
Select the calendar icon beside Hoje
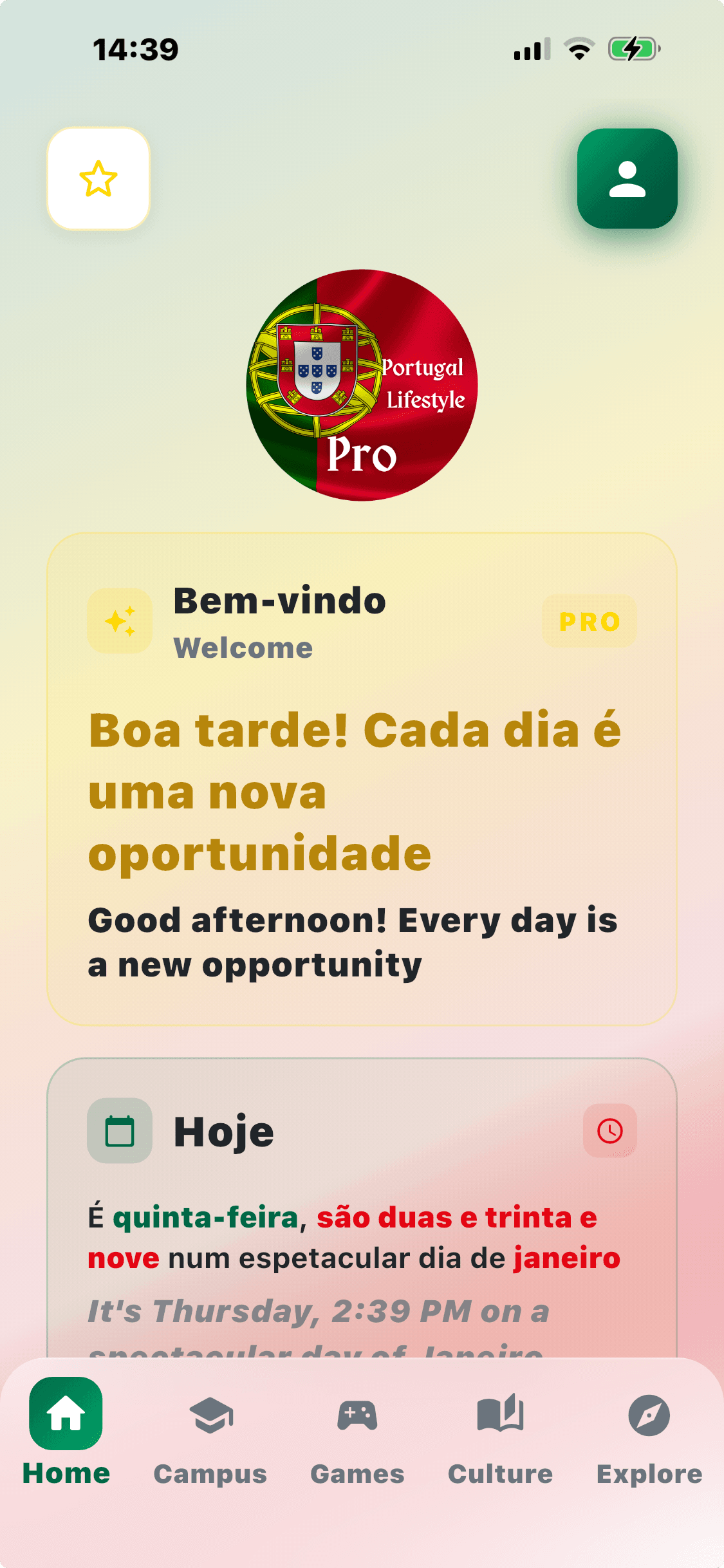tap(120, 1130)
